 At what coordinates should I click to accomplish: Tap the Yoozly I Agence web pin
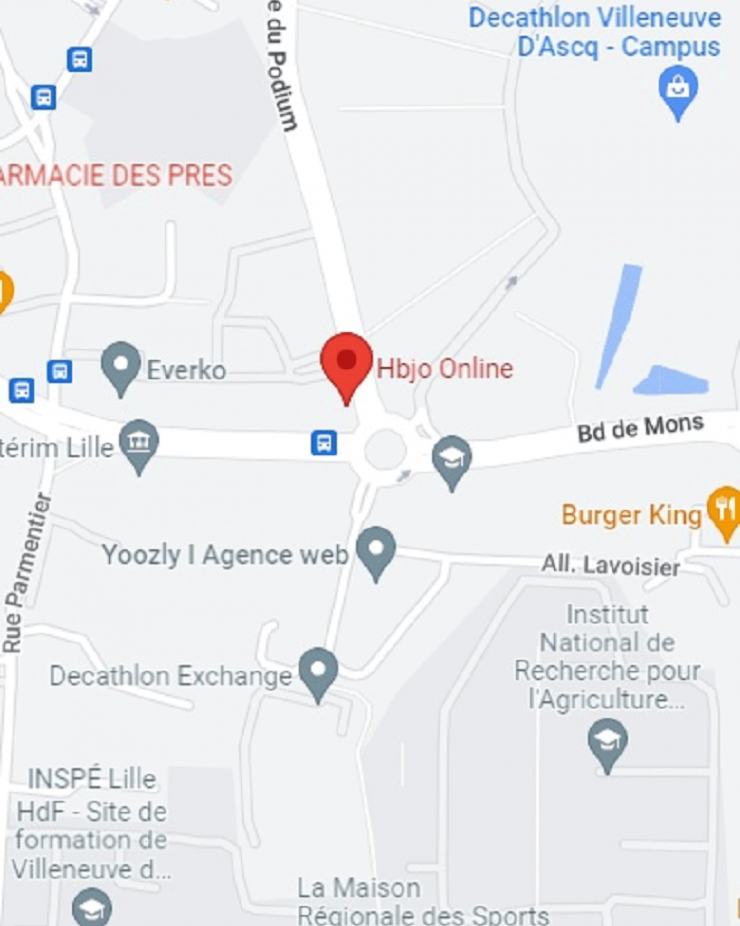(376, 550)
